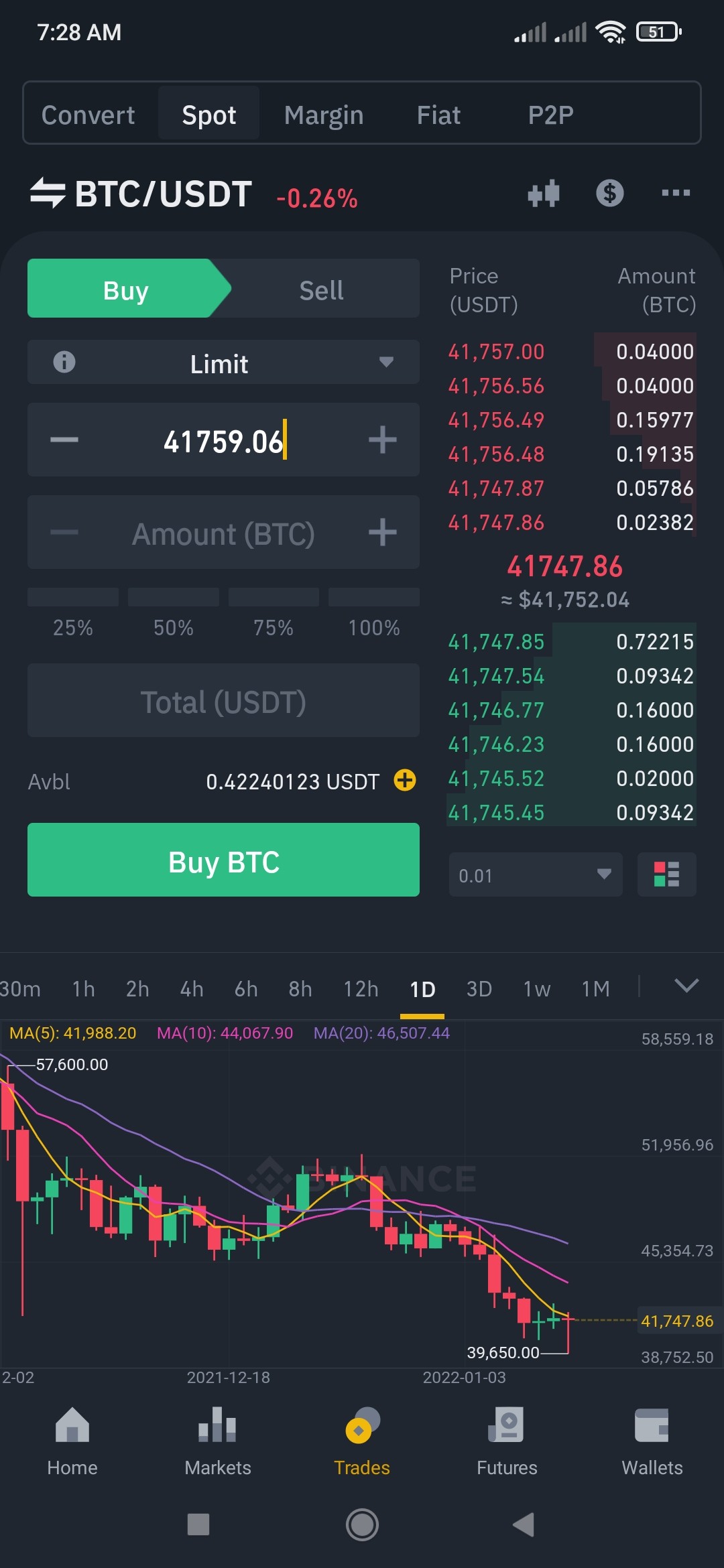This screenshot has width=724, height=1568.
Task: Expand more chart interval options
Action: click(x=686, y=986)
